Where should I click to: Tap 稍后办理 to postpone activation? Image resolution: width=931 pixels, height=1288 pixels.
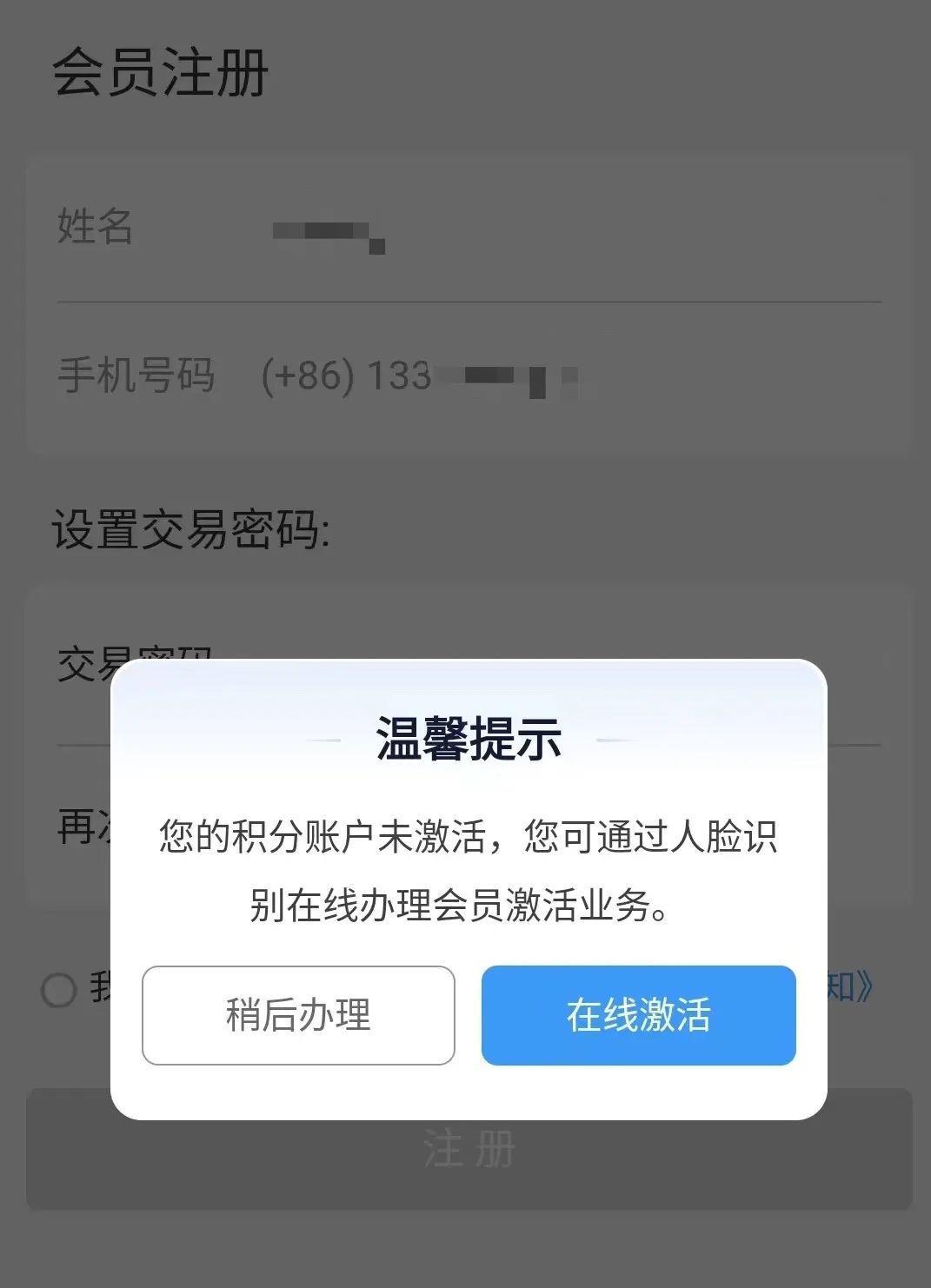tap(298, 1015)
